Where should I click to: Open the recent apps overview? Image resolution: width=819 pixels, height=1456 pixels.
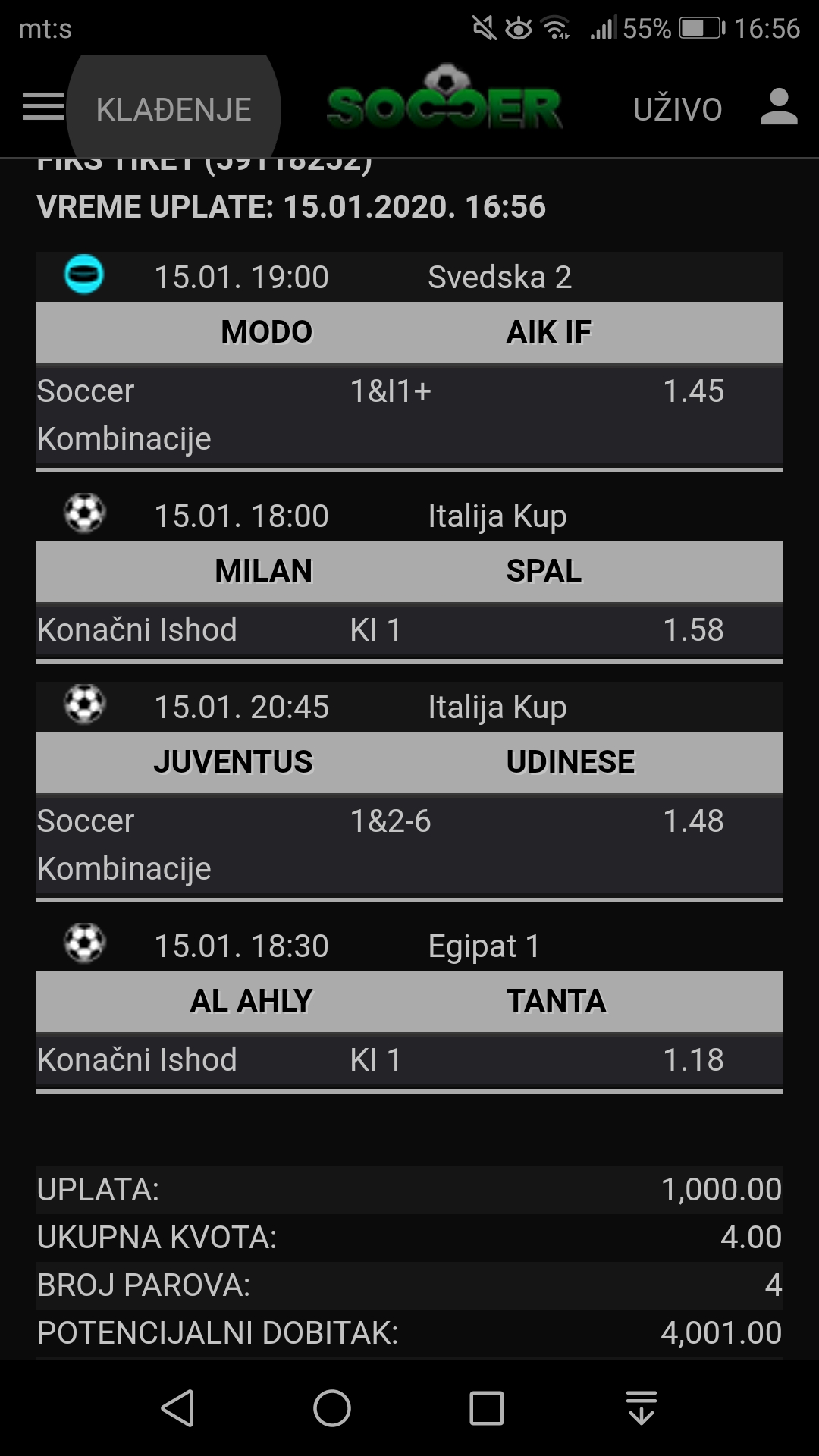click(487, 1408)
